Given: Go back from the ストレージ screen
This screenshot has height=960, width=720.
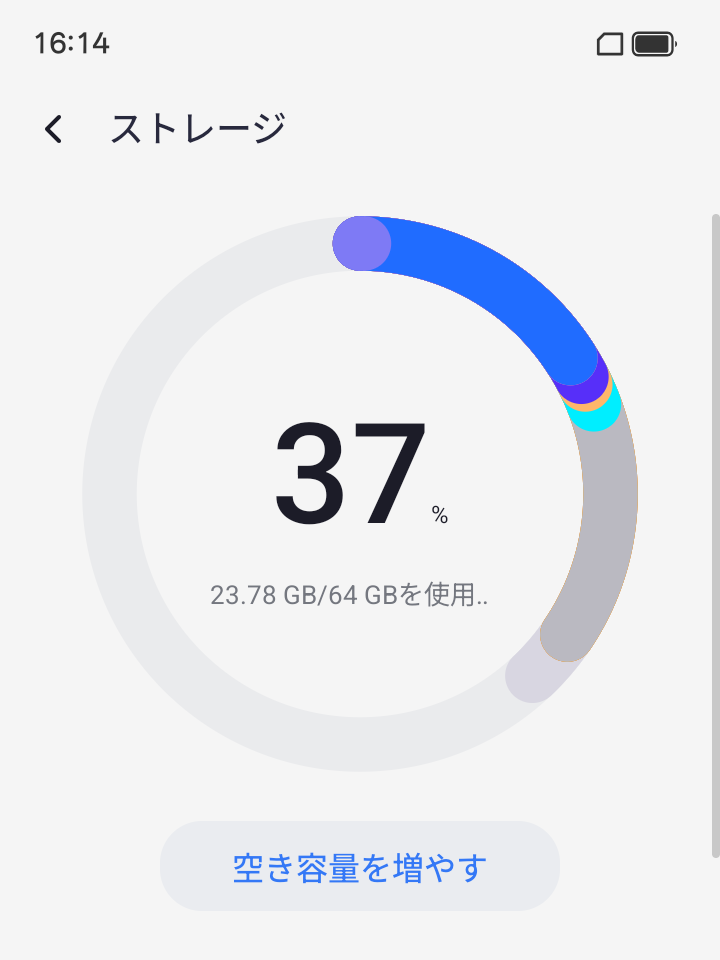Looking at the screenshot, I should pyautogui.click(x=54, y=129).
